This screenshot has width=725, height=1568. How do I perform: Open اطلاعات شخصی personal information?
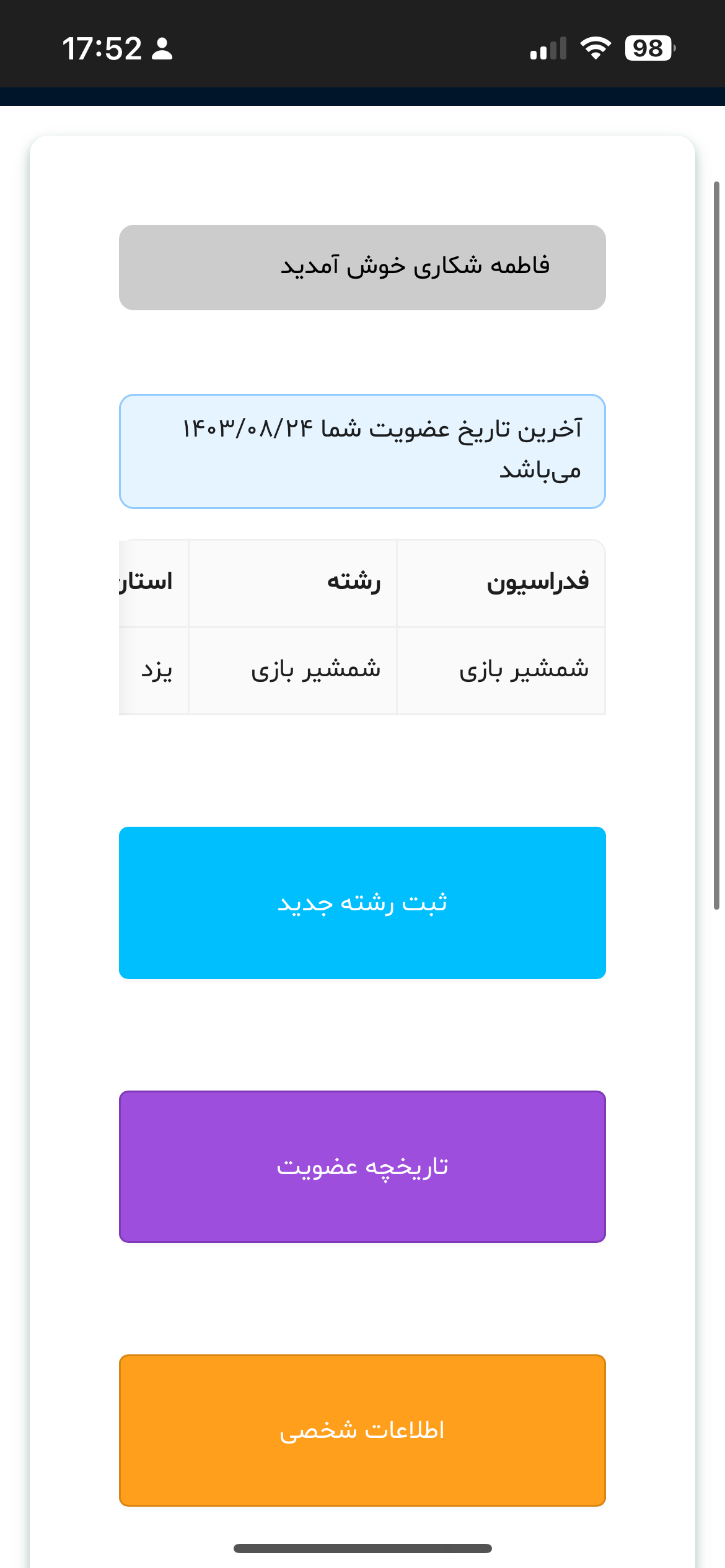point(362,1430)
